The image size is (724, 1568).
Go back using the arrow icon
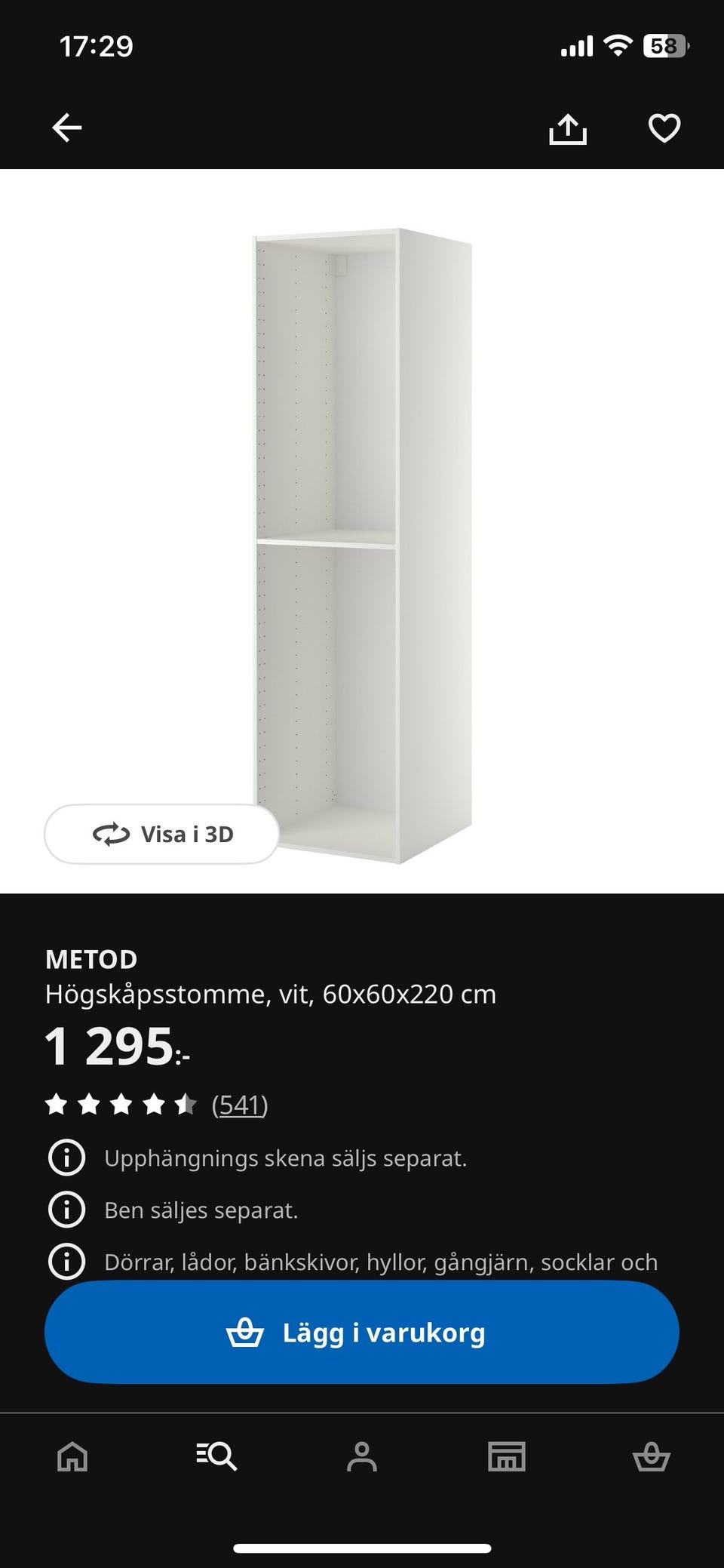pyautogui.click(x=66, y=128)
